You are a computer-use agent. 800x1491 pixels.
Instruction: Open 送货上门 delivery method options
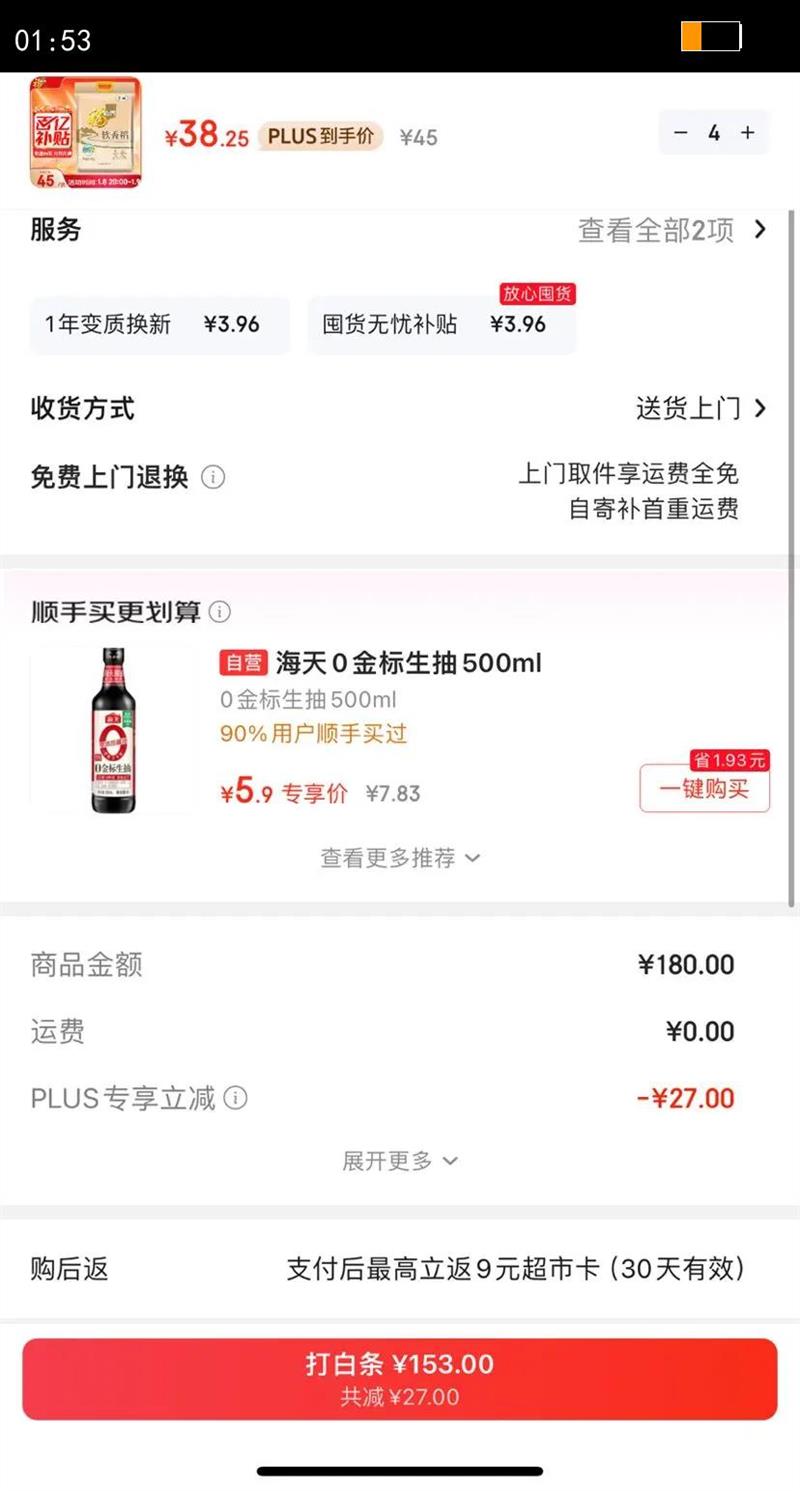pyautogui.click(x=690, y=408)
